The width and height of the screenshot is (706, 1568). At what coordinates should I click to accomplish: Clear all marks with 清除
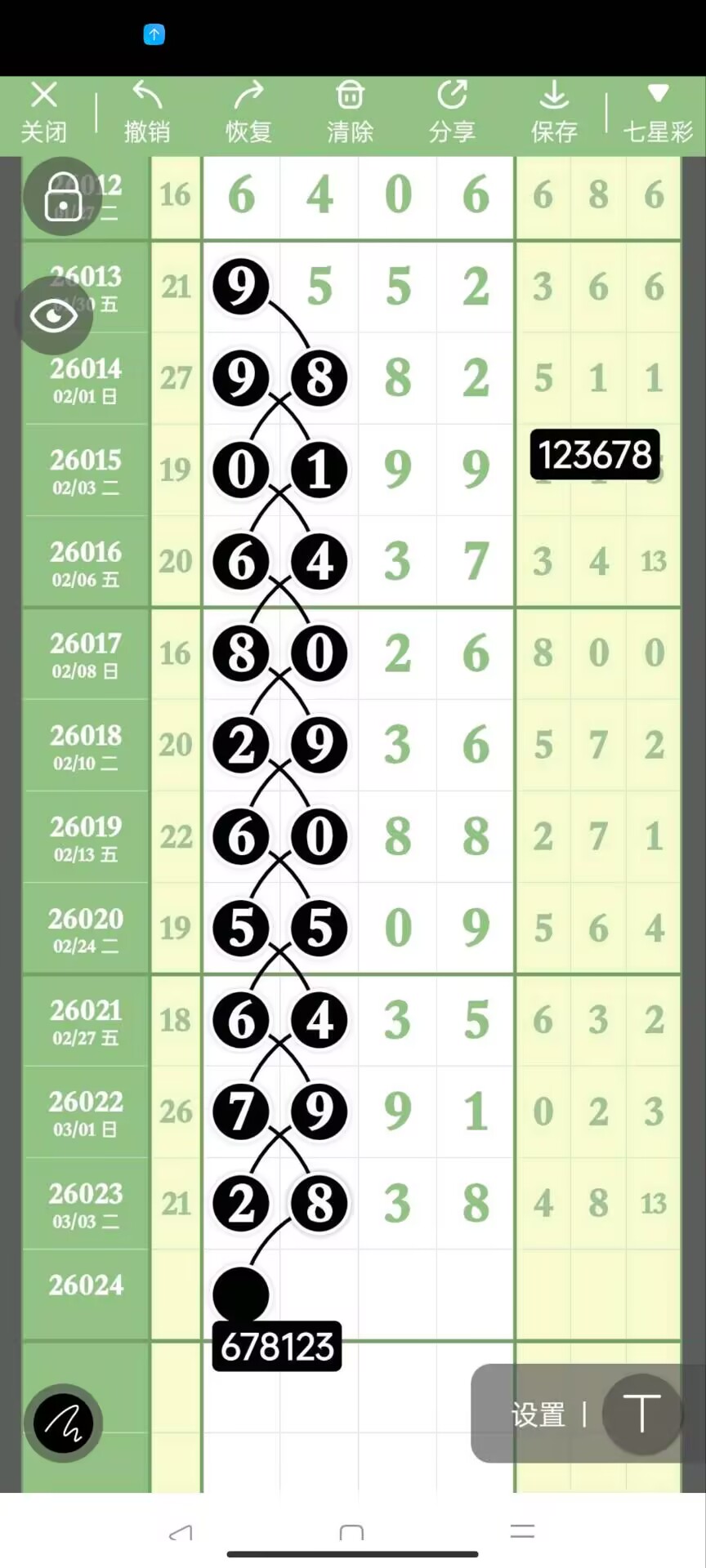[x=351, y=113]
